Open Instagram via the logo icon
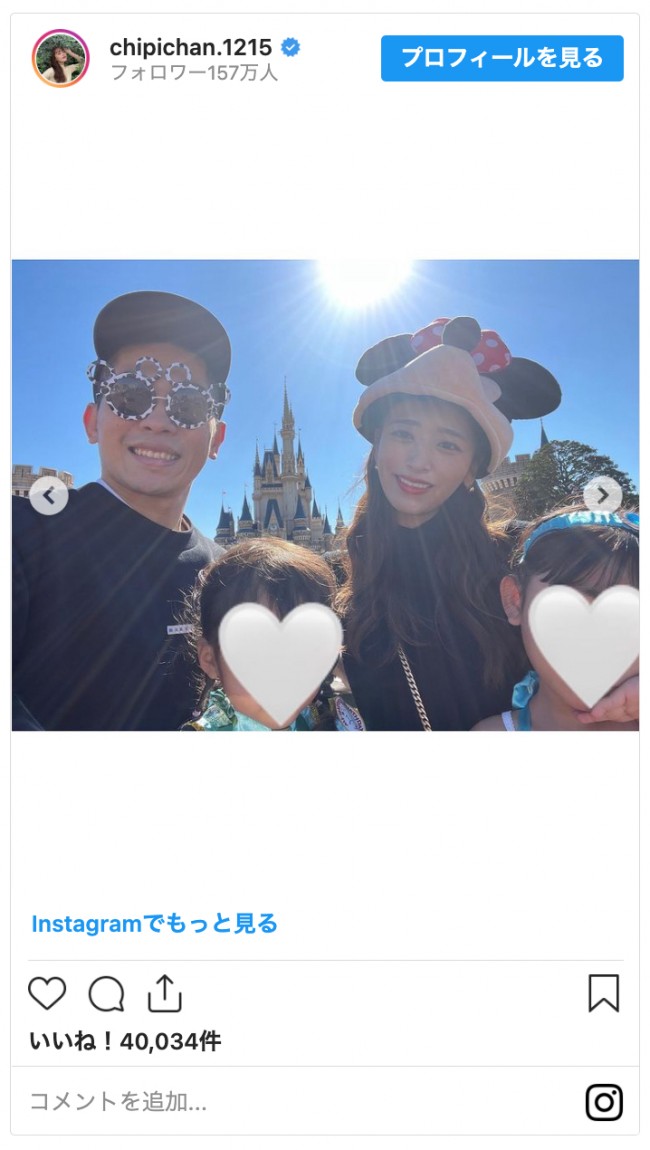The width and height of the screenshot is (650, 1150). point(604,1102)
